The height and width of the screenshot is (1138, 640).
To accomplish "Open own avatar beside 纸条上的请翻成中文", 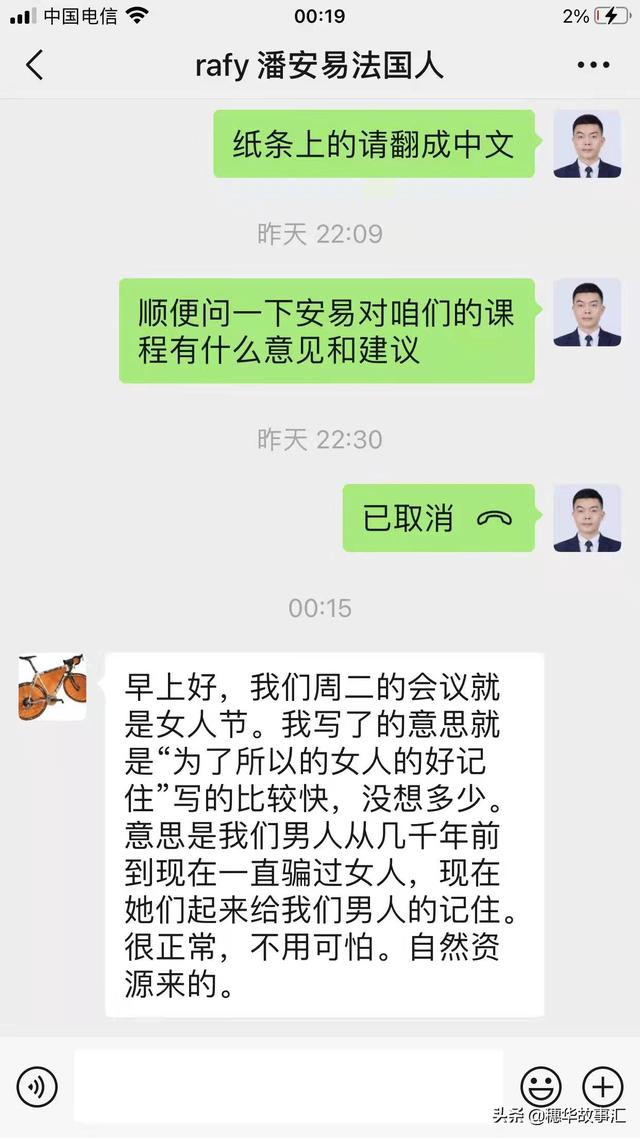I will 587,144.
